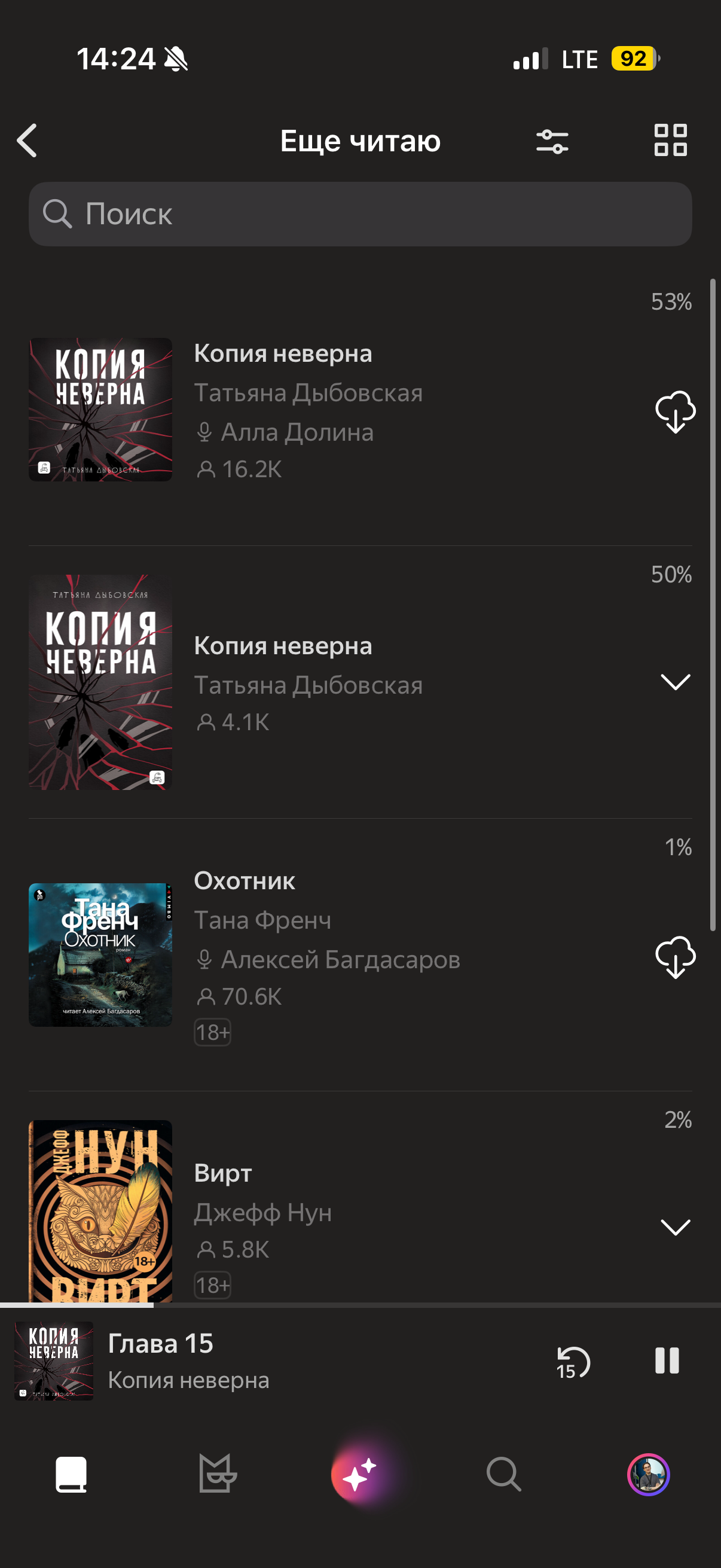The height and width of the screenshot is (1568, 721).
Task: Go back from Еще читаю
Action: click(28, 141)
